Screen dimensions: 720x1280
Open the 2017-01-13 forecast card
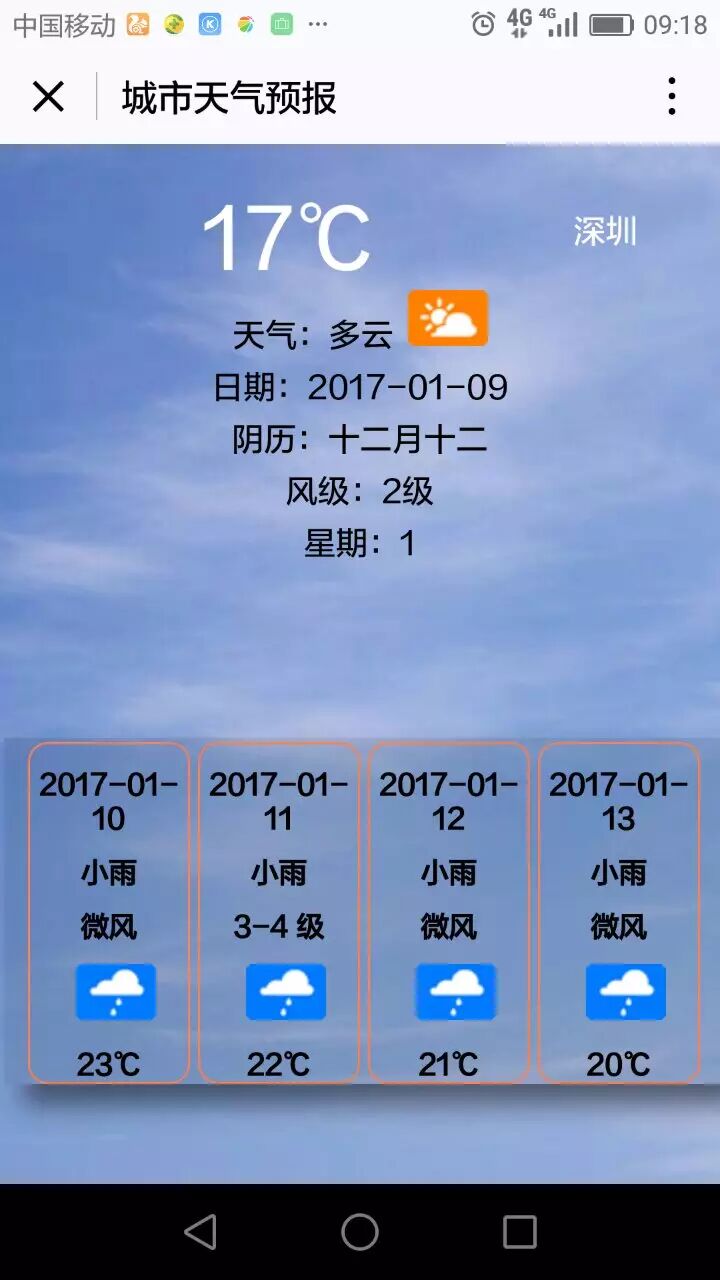point(619,913)
